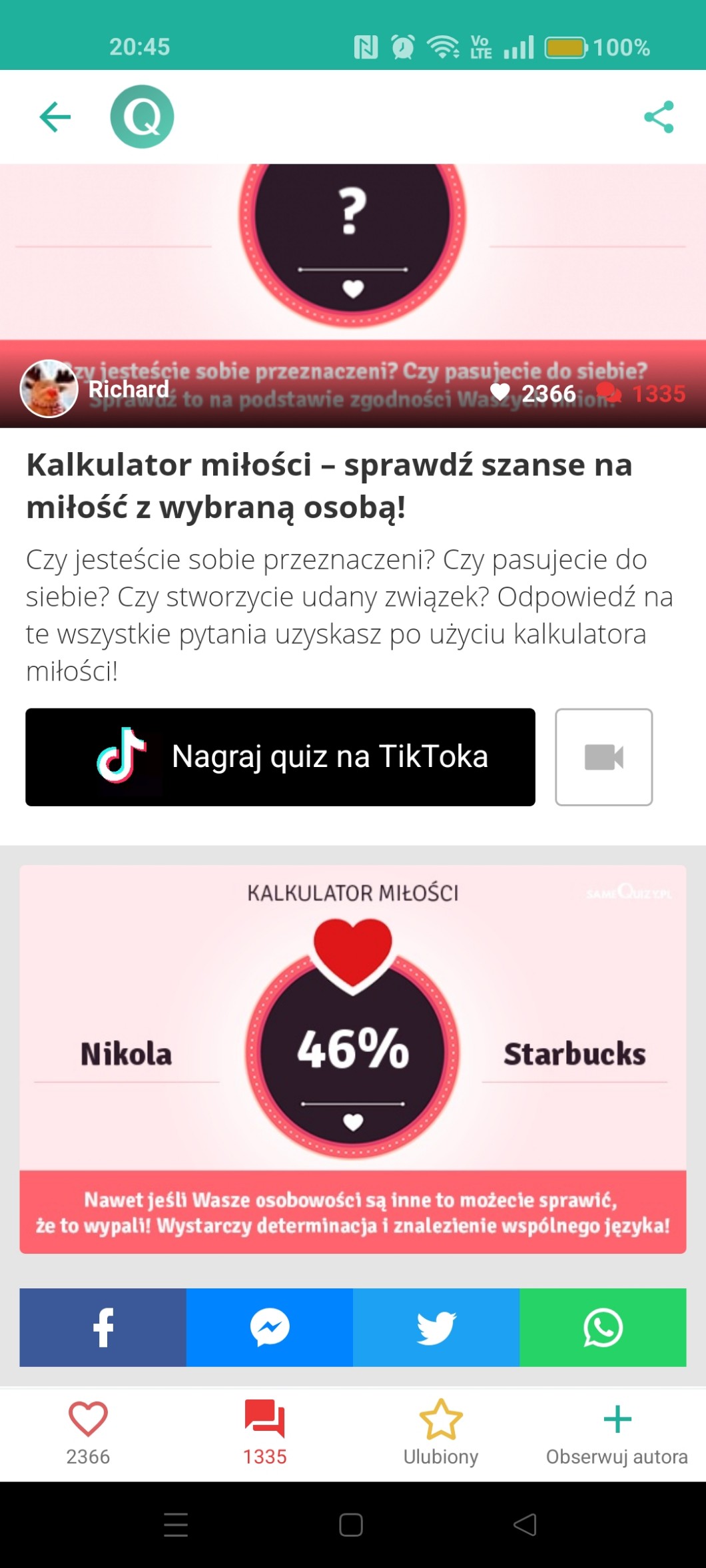The height and width of the screenshot is (1568, 706).
Task: Open the SameQuizy Q logo home
Action: pyautogui.click(x=142, y=117)
